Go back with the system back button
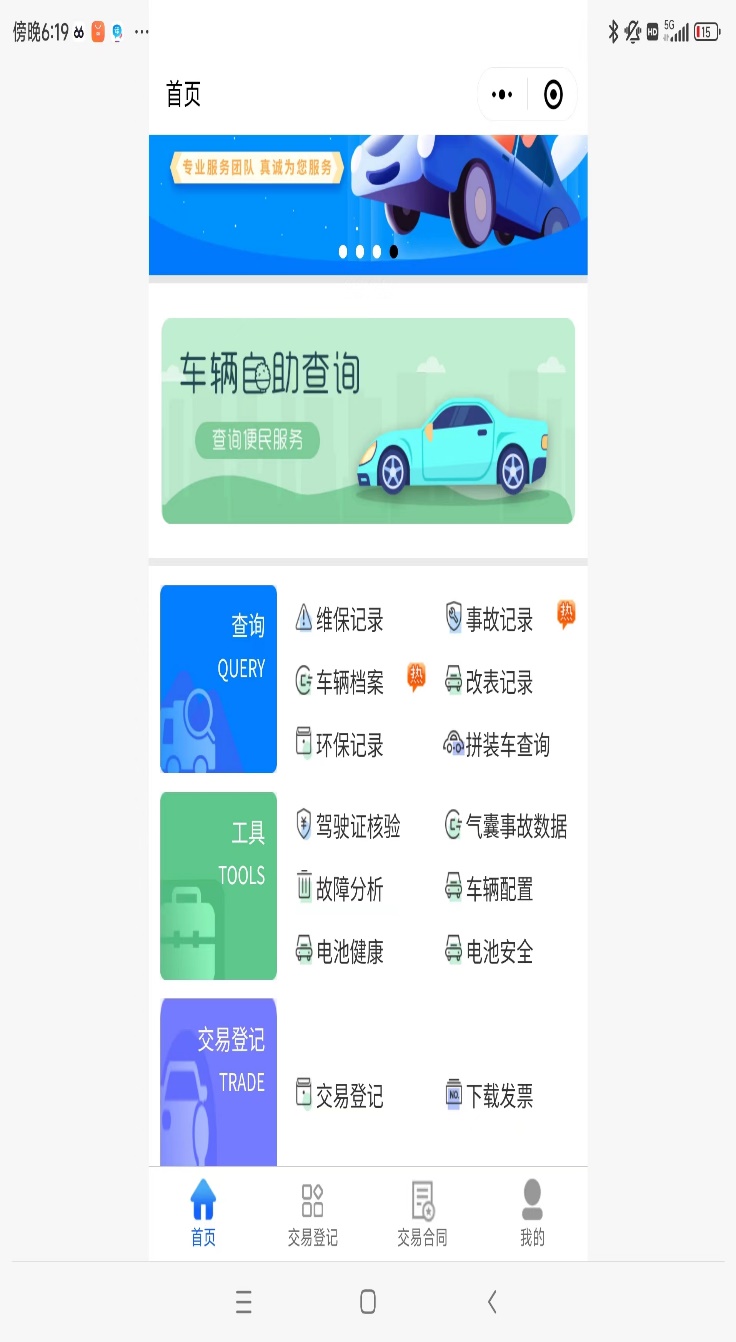736x1342 pixels. click(492, 1302)
